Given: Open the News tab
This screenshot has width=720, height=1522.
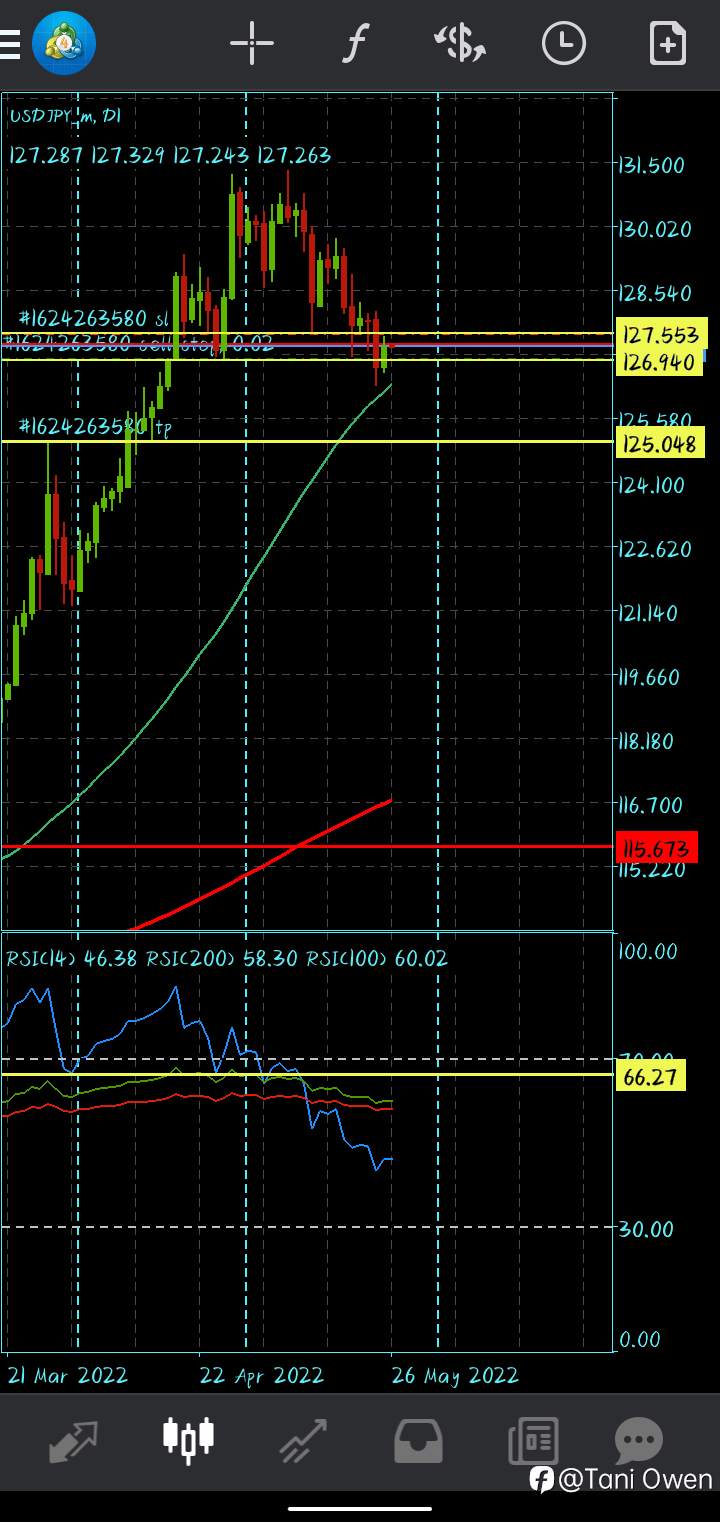Looking at the screenshot, I should [533, 1440].
